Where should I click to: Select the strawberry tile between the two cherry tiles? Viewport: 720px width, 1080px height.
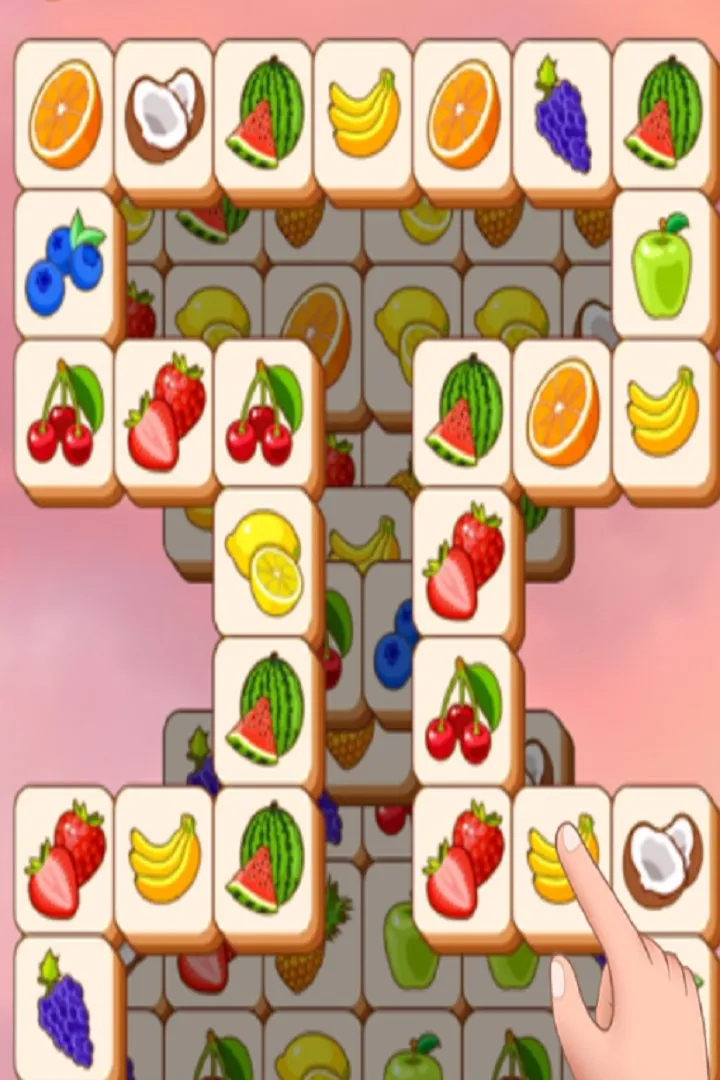coord(164,416)
